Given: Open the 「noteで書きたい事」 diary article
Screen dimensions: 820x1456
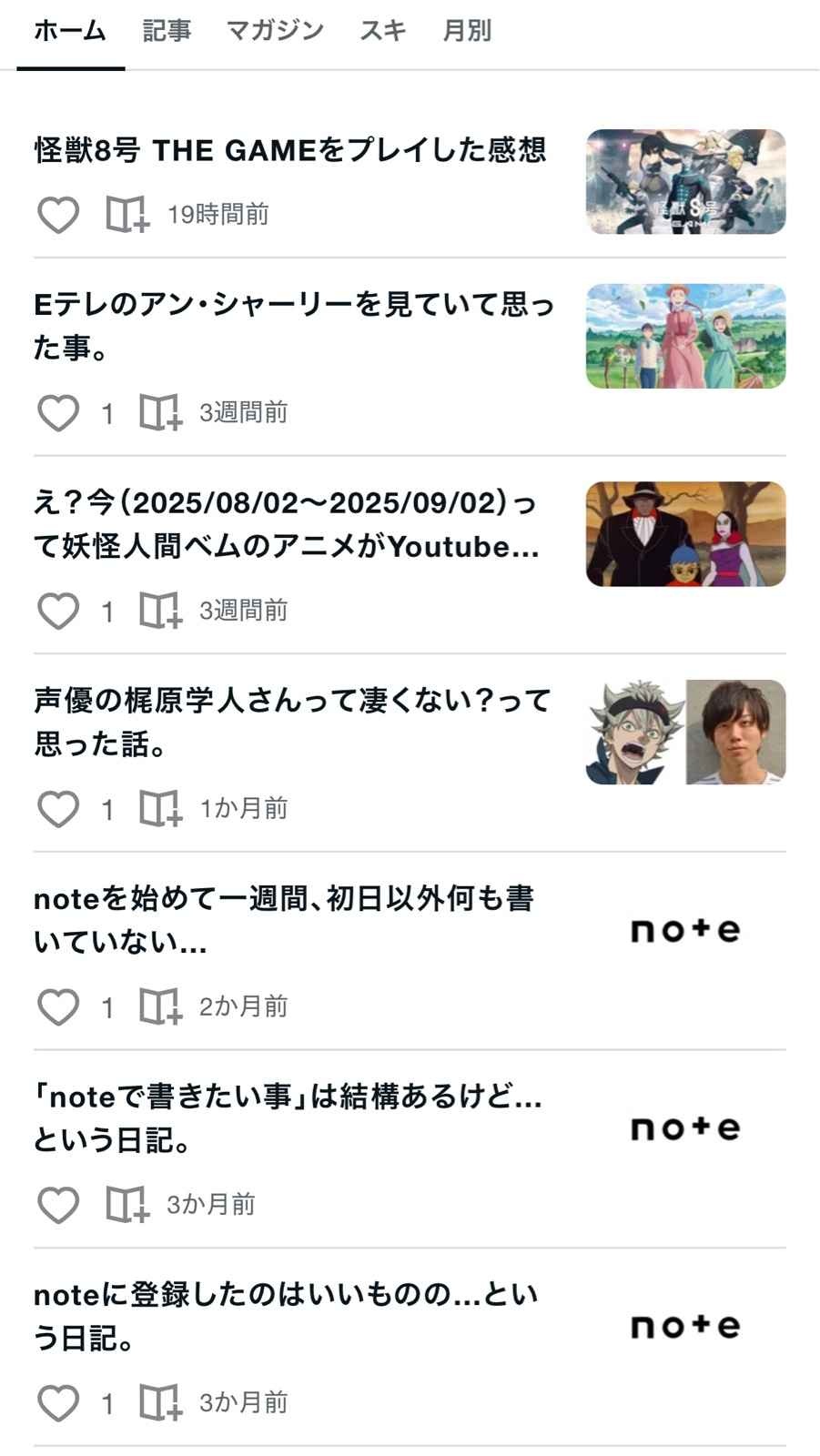Looking at the screenshot, I should 288,1117.
